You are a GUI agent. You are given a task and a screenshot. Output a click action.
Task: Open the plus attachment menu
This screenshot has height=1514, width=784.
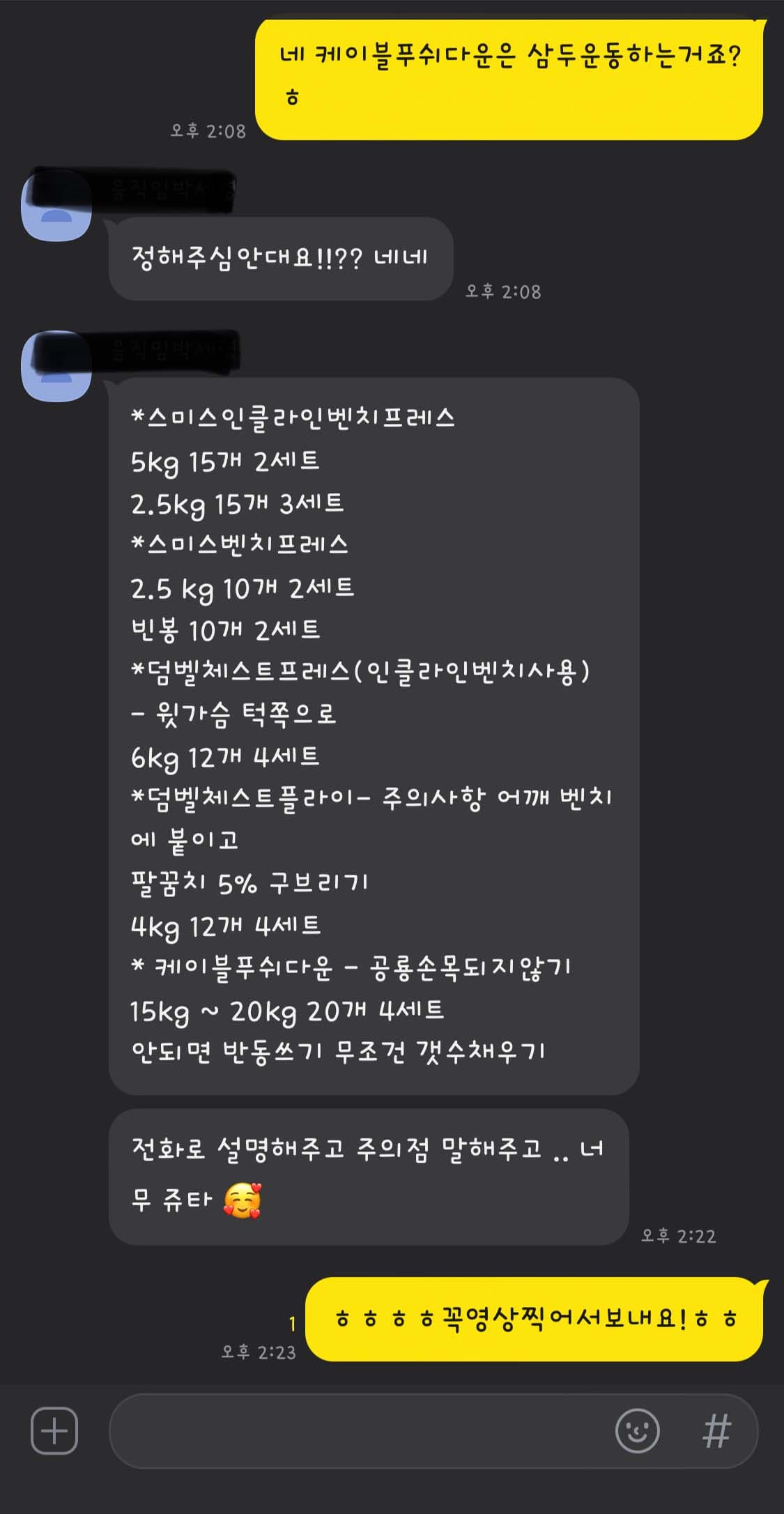point(54,1431)
